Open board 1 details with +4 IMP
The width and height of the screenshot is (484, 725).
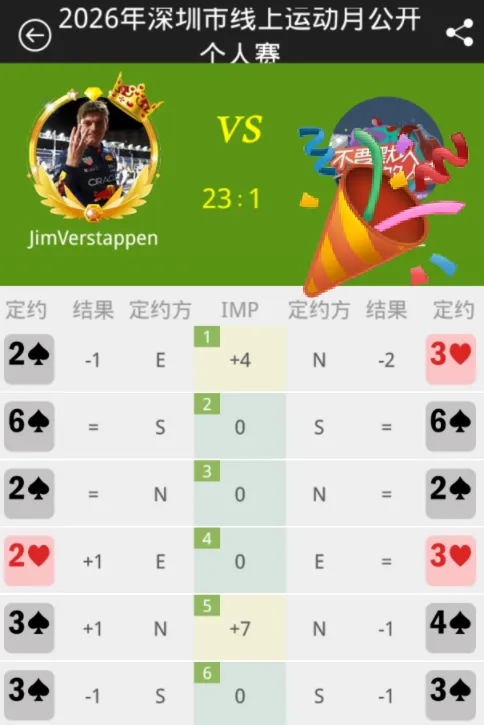point(242,359)
